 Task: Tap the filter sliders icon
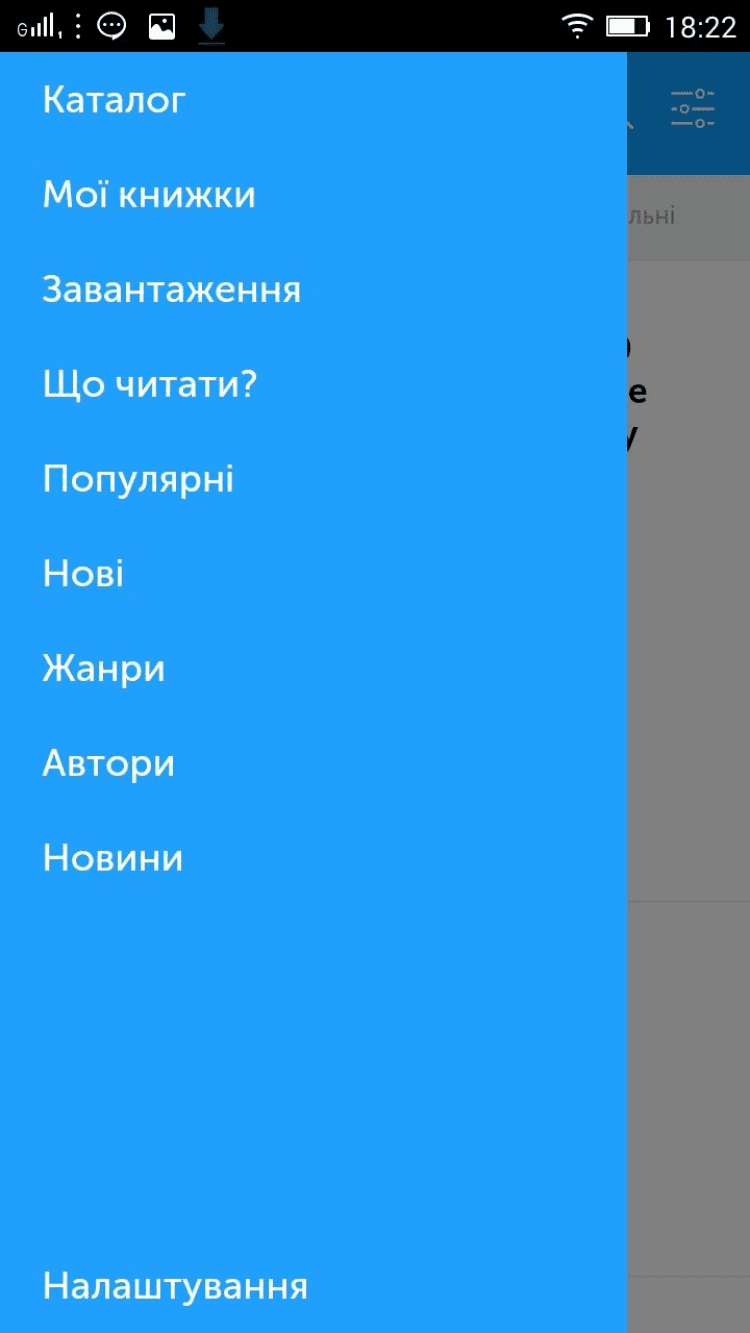point(692,108)
